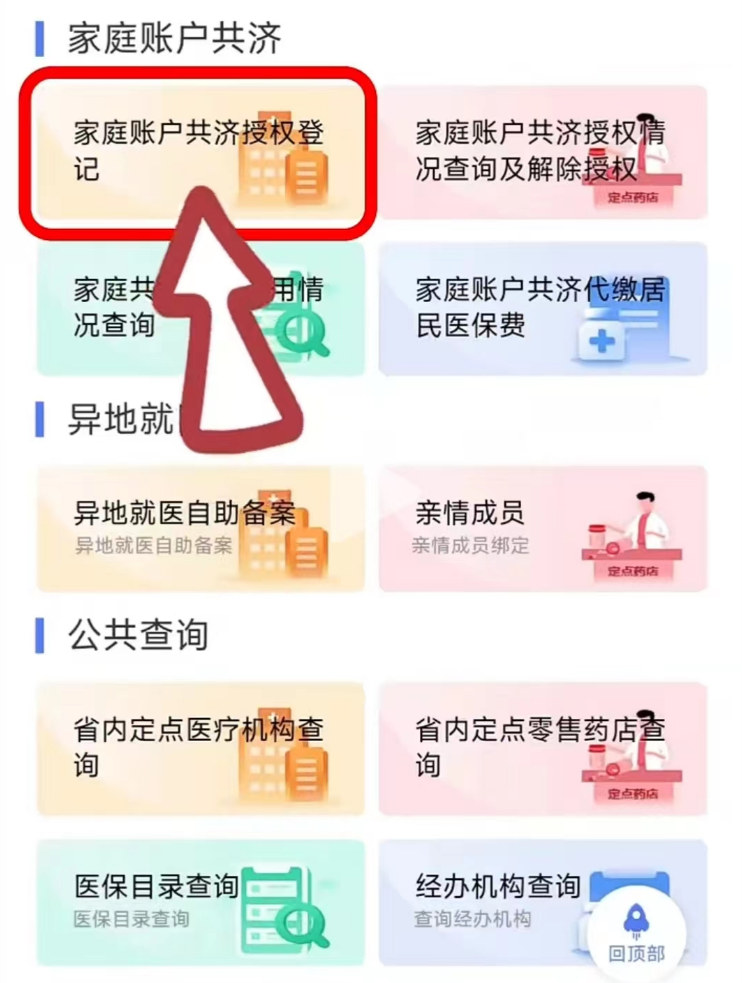This screenshot has height=983, width=742.
Task: Open 家庭账户共济授权情况查询及解除授权
Action: tap(542, 151)
